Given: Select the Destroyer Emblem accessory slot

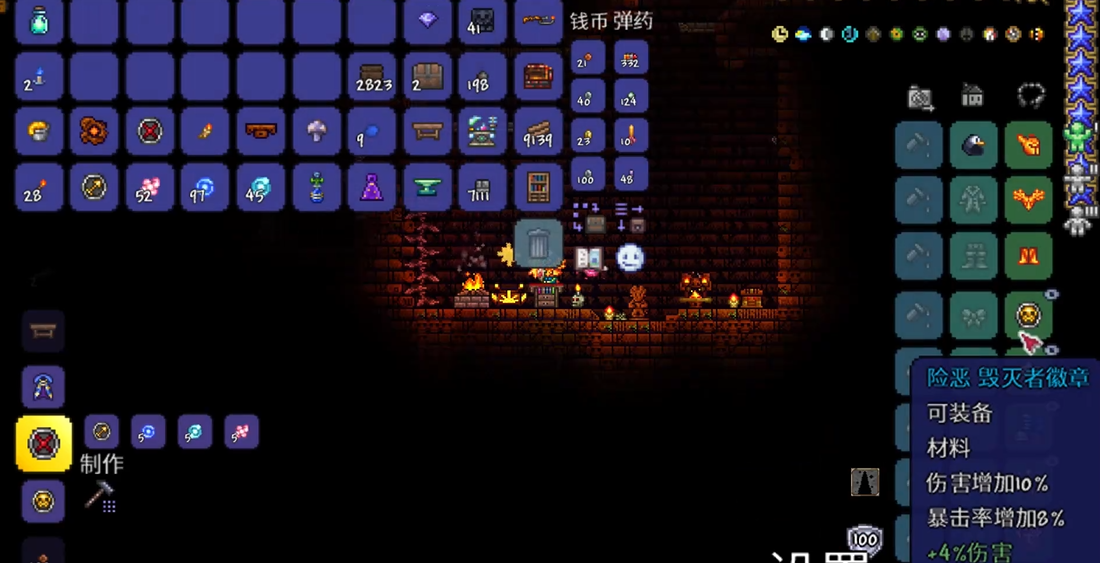Looking at the screenshot, I should click(1028, 316).
